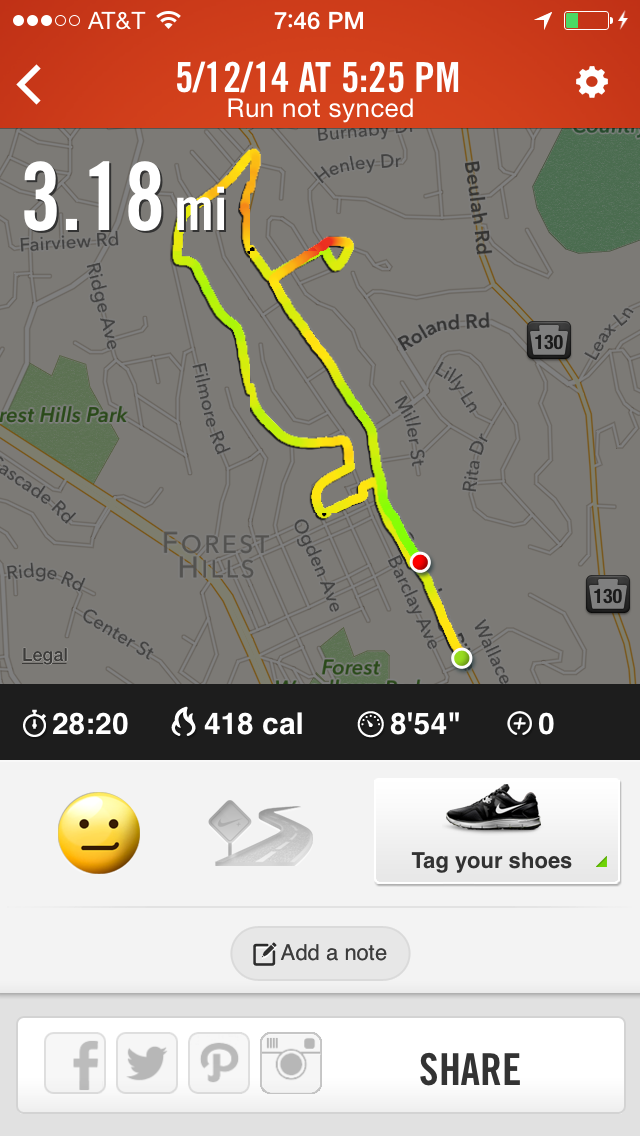Viewport: 640px width, 1136px height.
Task: Share the run on Facebook
Action: coord(76,1063)
